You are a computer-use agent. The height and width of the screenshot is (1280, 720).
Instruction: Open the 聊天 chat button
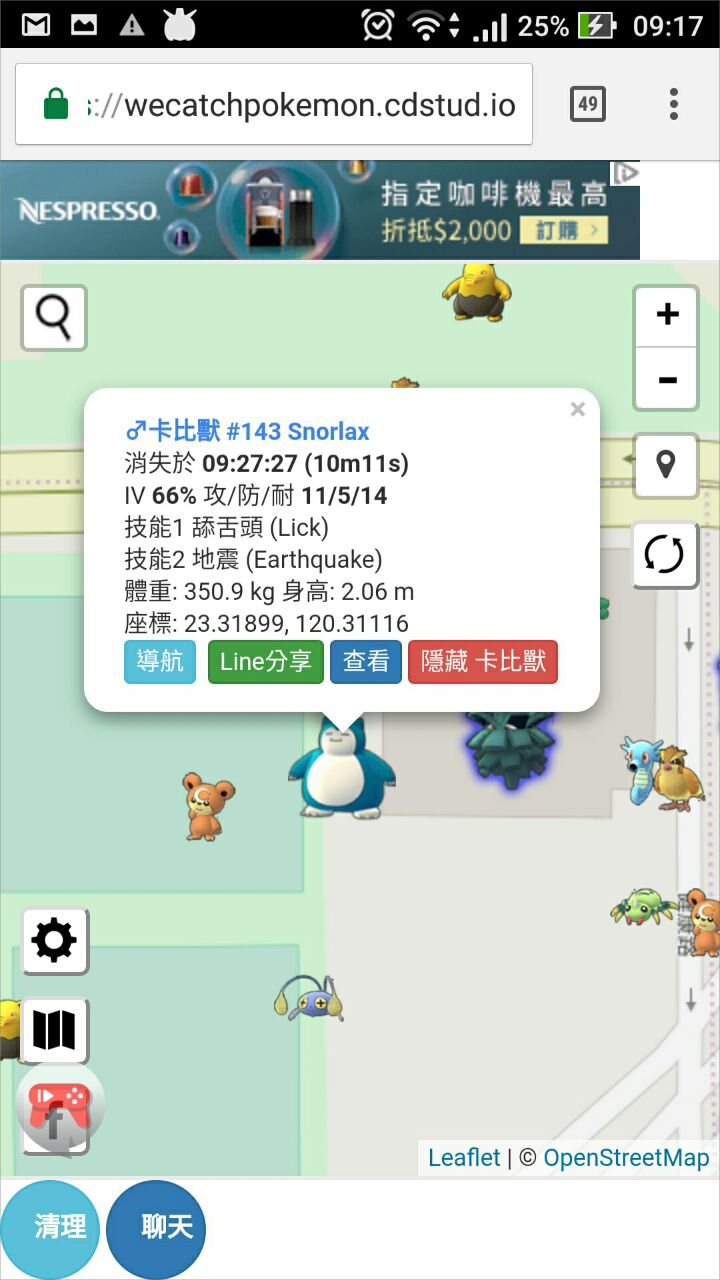click(156, 1228)
